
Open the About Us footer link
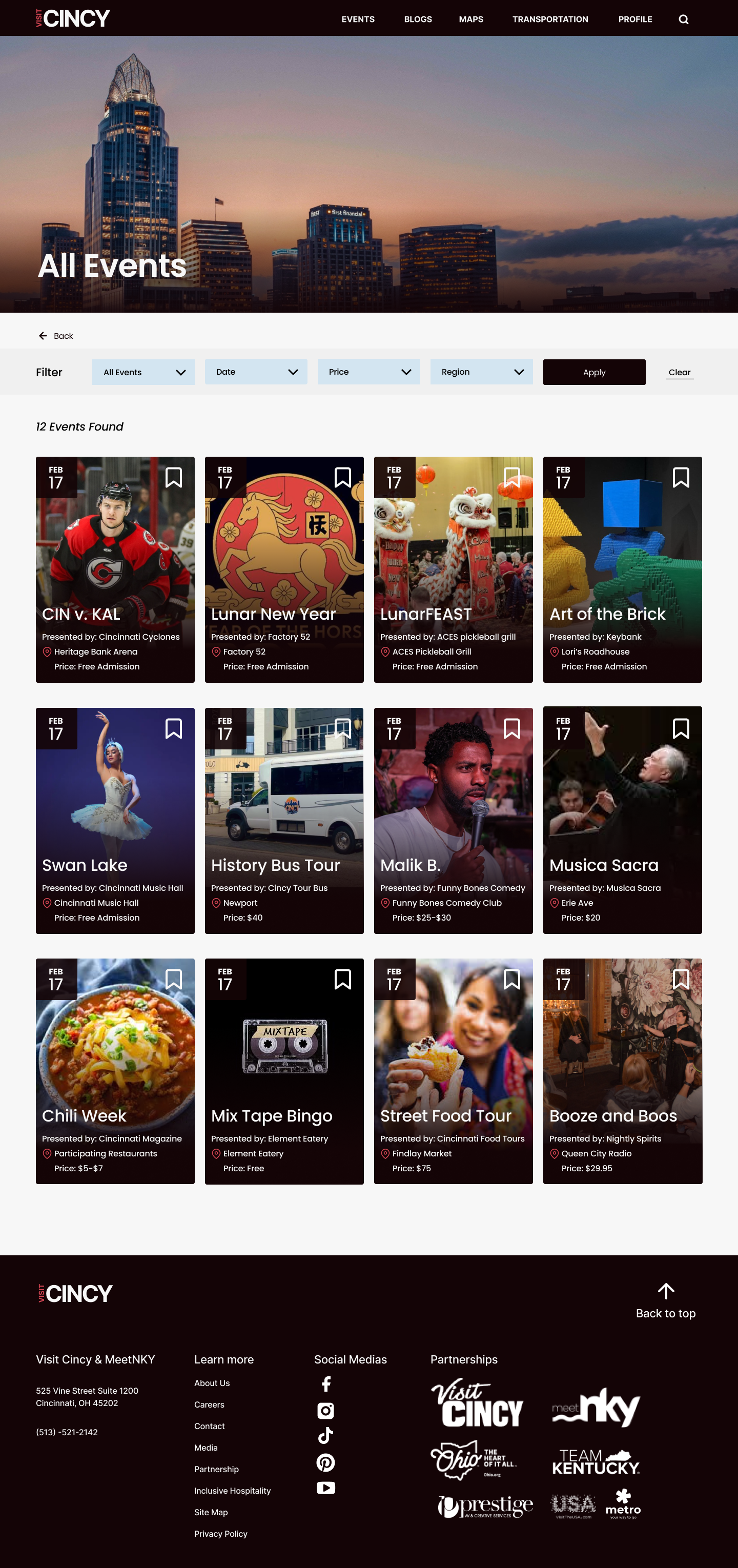(212, 1383)
